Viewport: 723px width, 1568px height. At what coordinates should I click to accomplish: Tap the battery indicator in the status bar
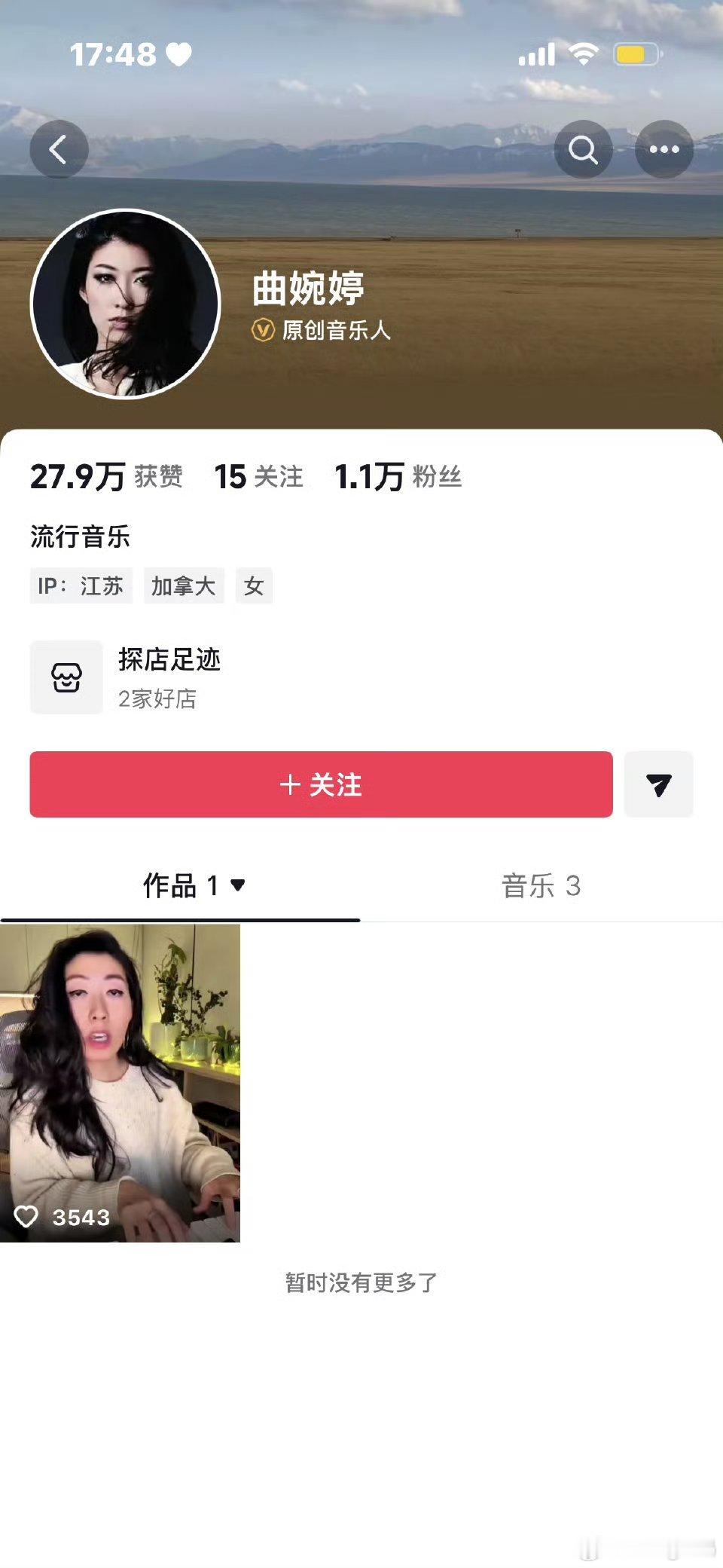click(x=638, y=53)
